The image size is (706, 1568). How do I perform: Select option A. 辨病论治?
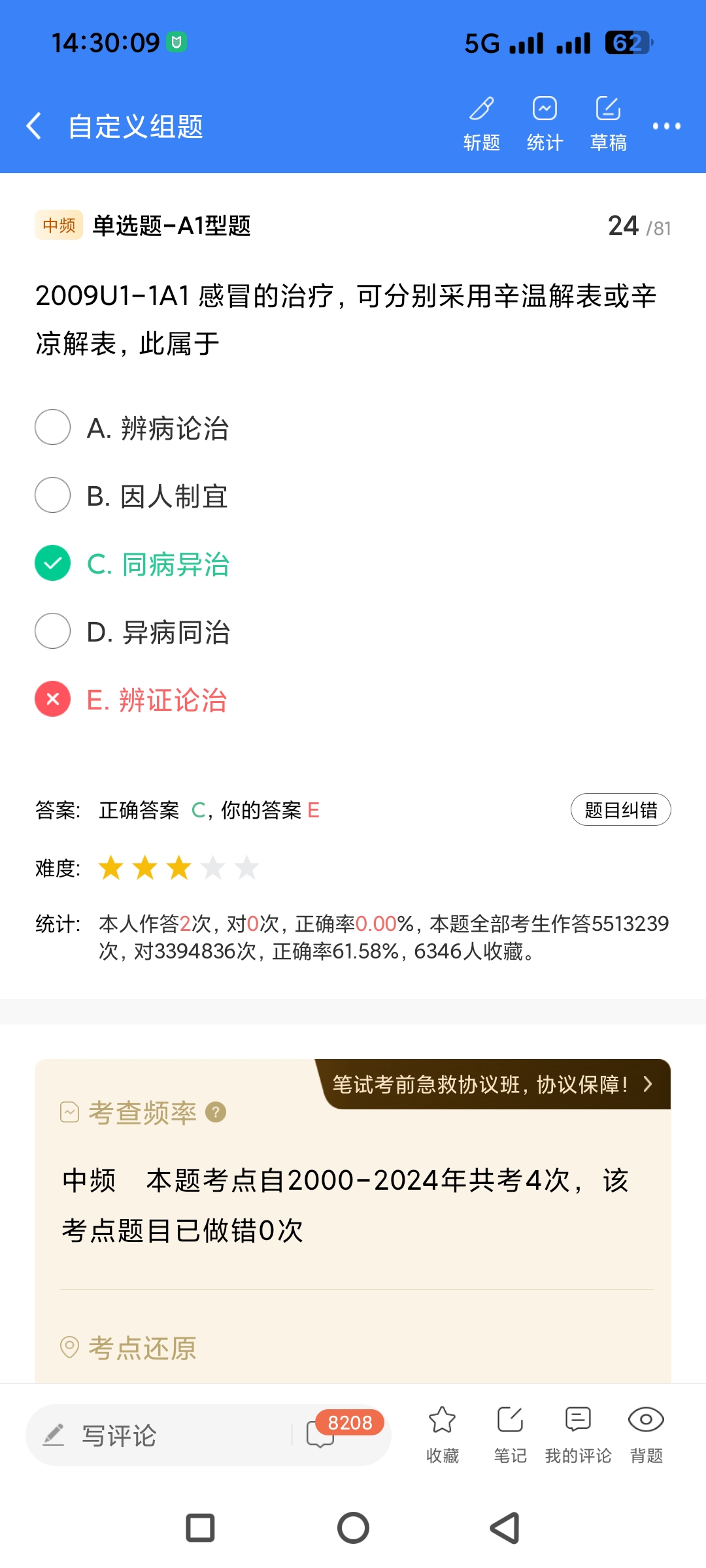53,427
